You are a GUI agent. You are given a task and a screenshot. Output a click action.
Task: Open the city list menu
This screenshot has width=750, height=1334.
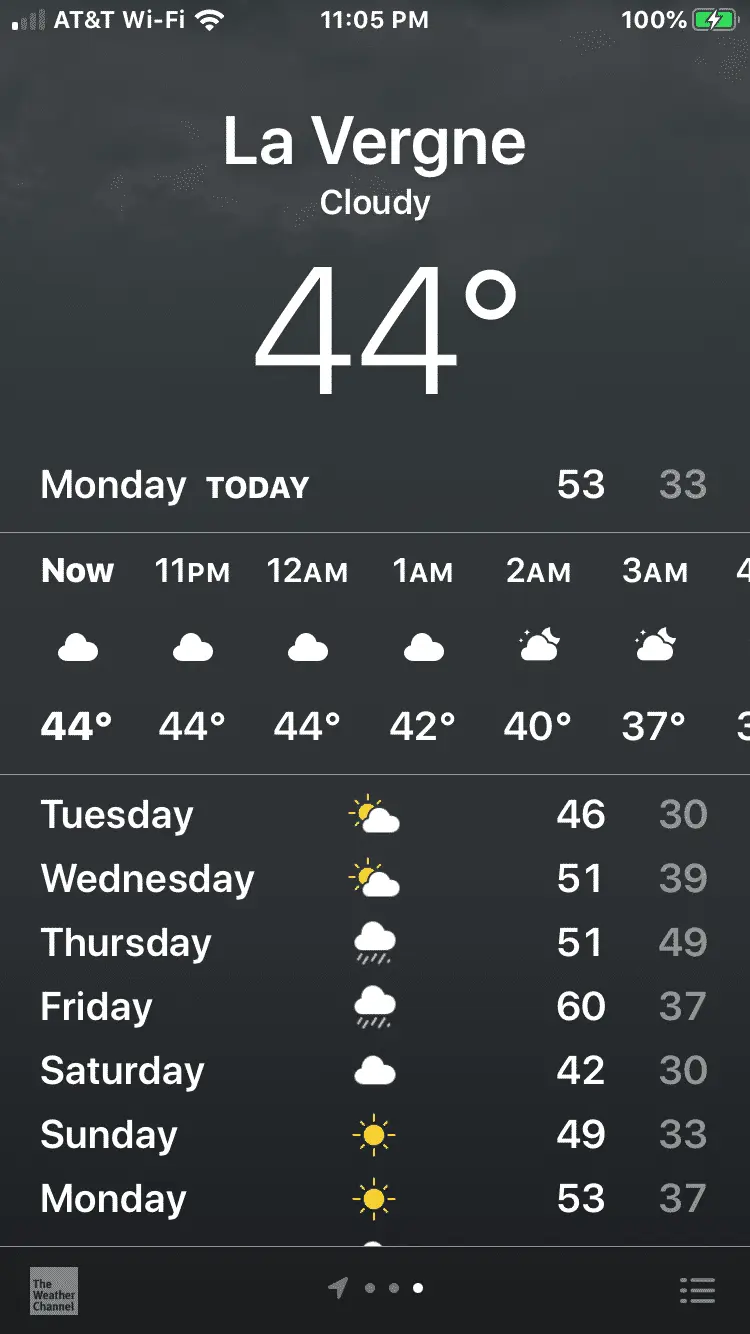(697, 1290)
